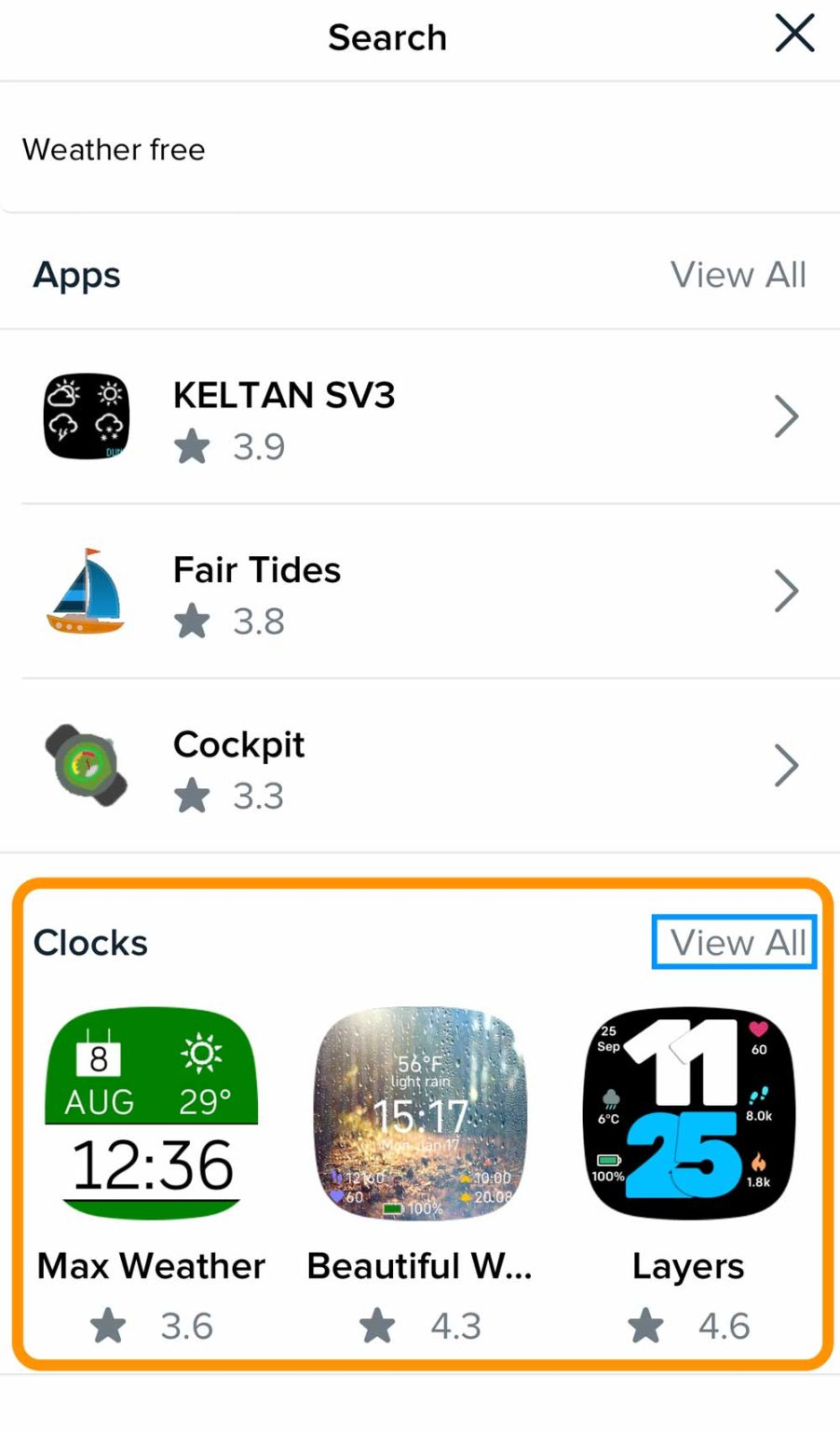Select the Apps section header
840x1431 pixels.
(x=77, y=275)
